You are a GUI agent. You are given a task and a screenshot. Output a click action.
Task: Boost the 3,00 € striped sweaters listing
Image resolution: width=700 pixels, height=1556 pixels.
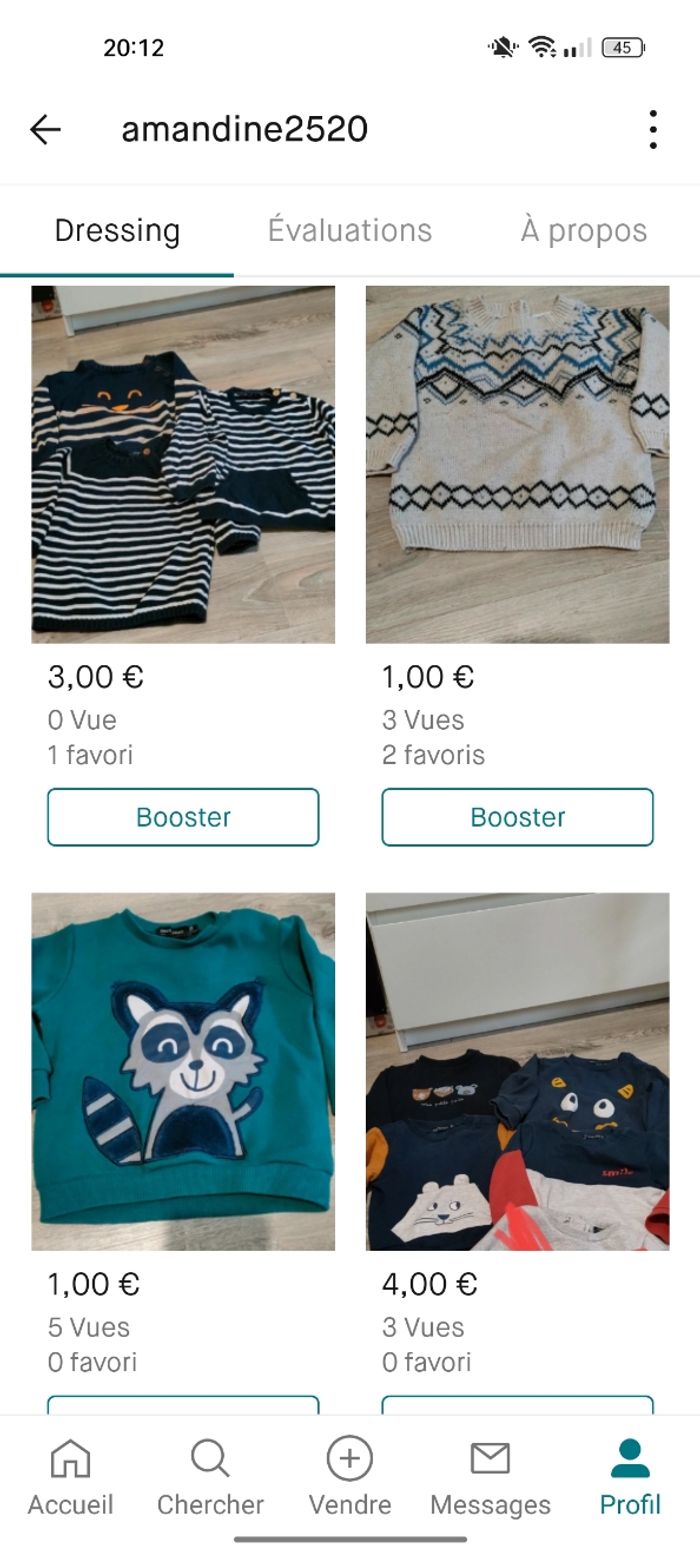183,817
